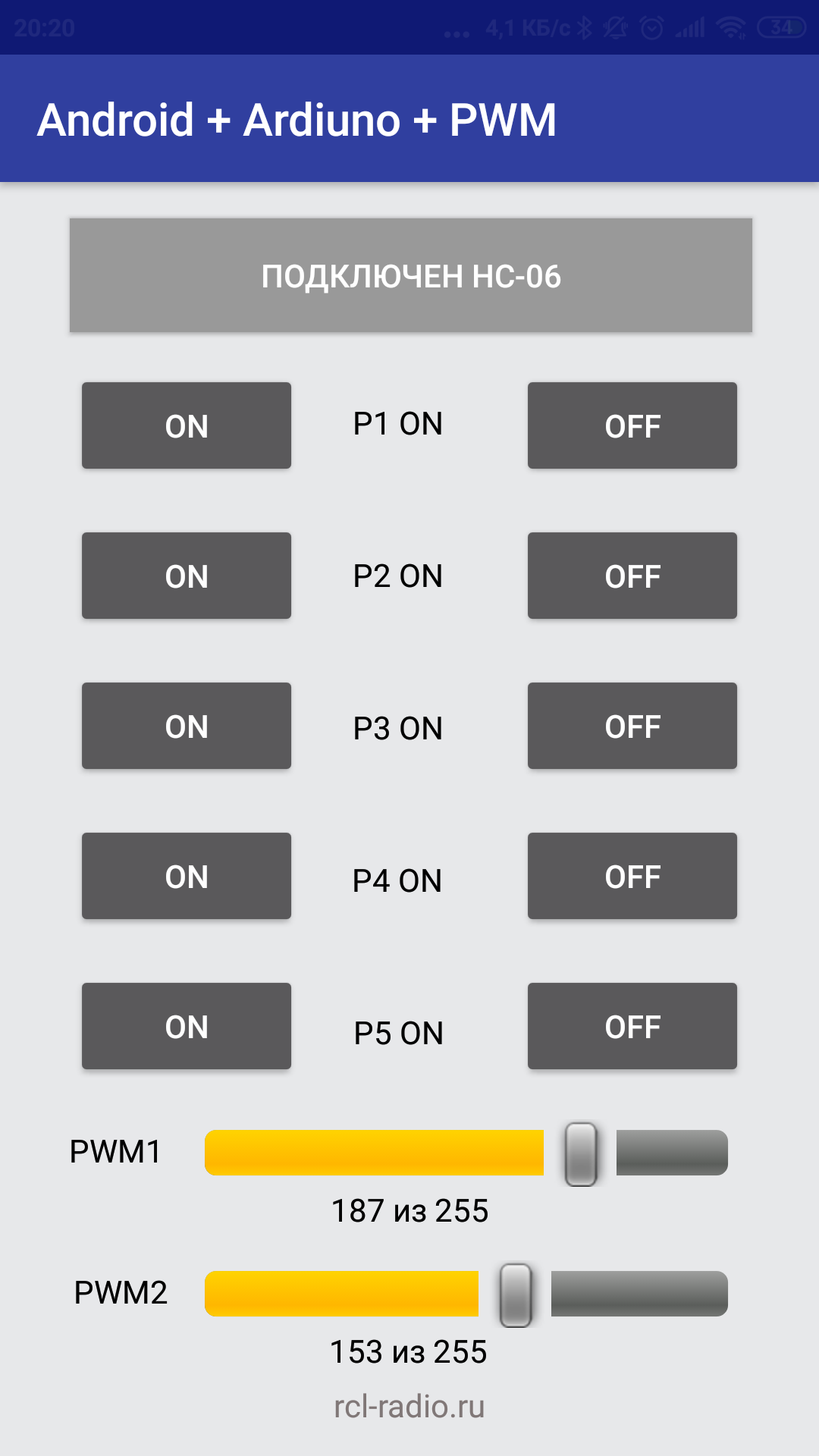Screen dimensions: 819x1456
Task: Tap the ПОДКЛЮЧЕН HC-06 connection button
Action: [x=410, y=275]
